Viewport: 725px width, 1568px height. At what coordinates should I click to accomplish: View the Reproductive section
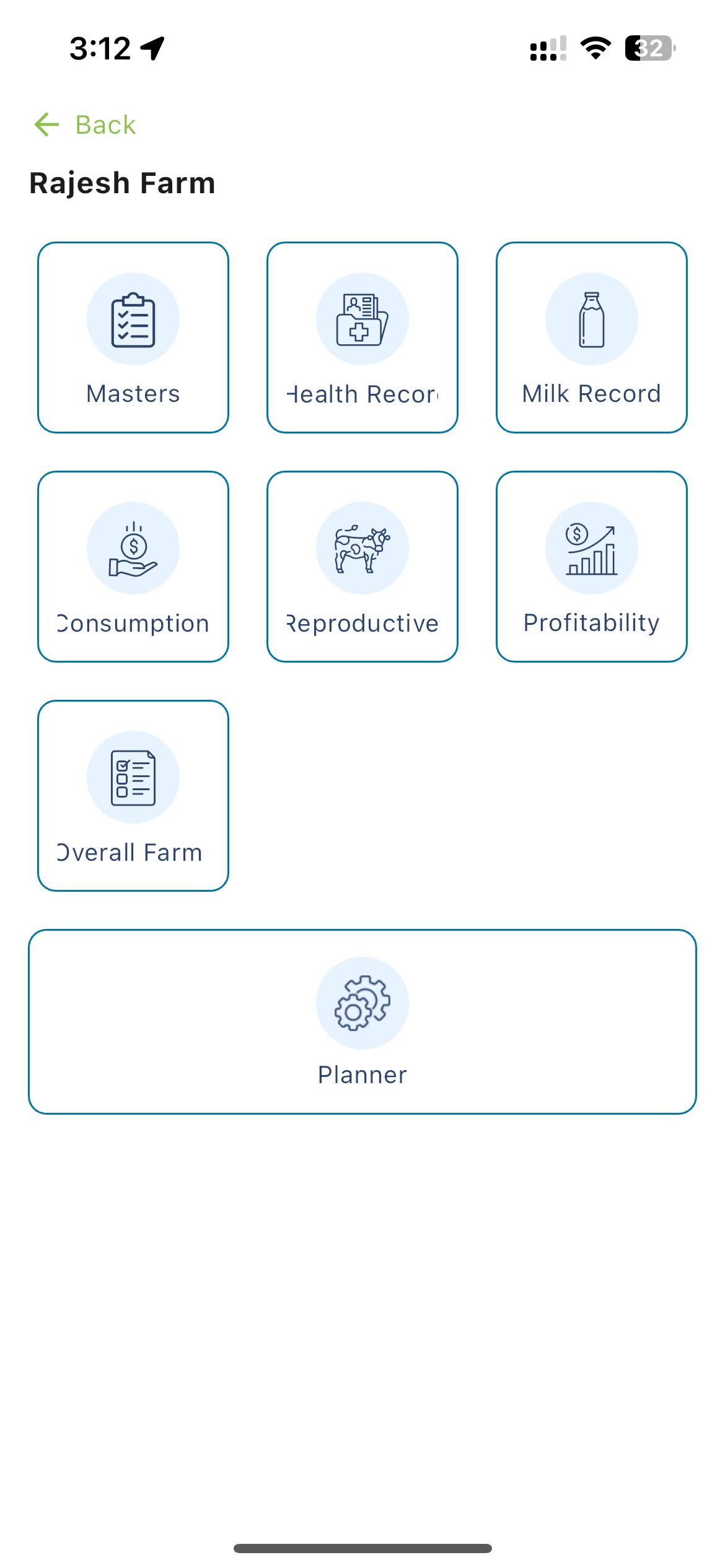tap(362, 567)
